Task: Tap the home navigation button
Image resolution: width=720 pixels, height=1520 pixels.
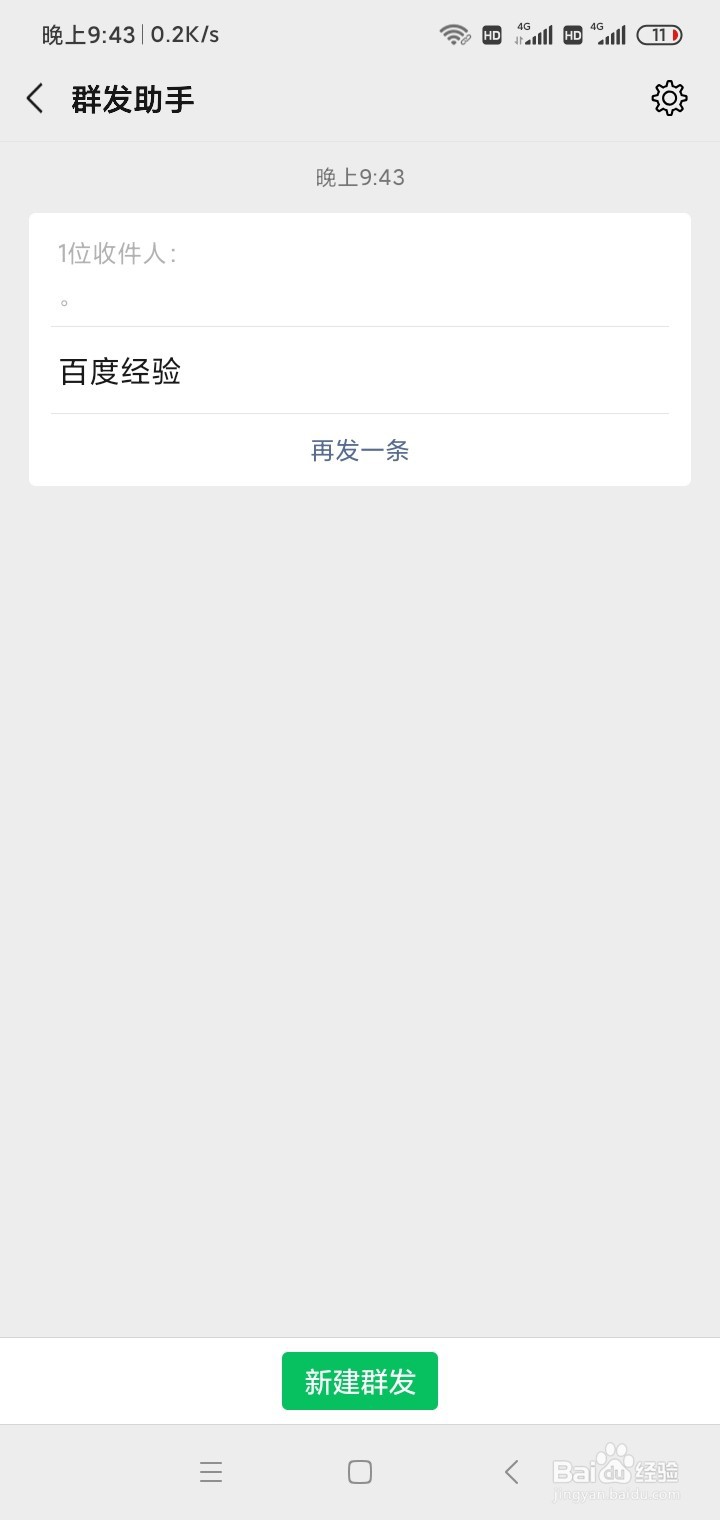Action: click(x=359, y=1471)
